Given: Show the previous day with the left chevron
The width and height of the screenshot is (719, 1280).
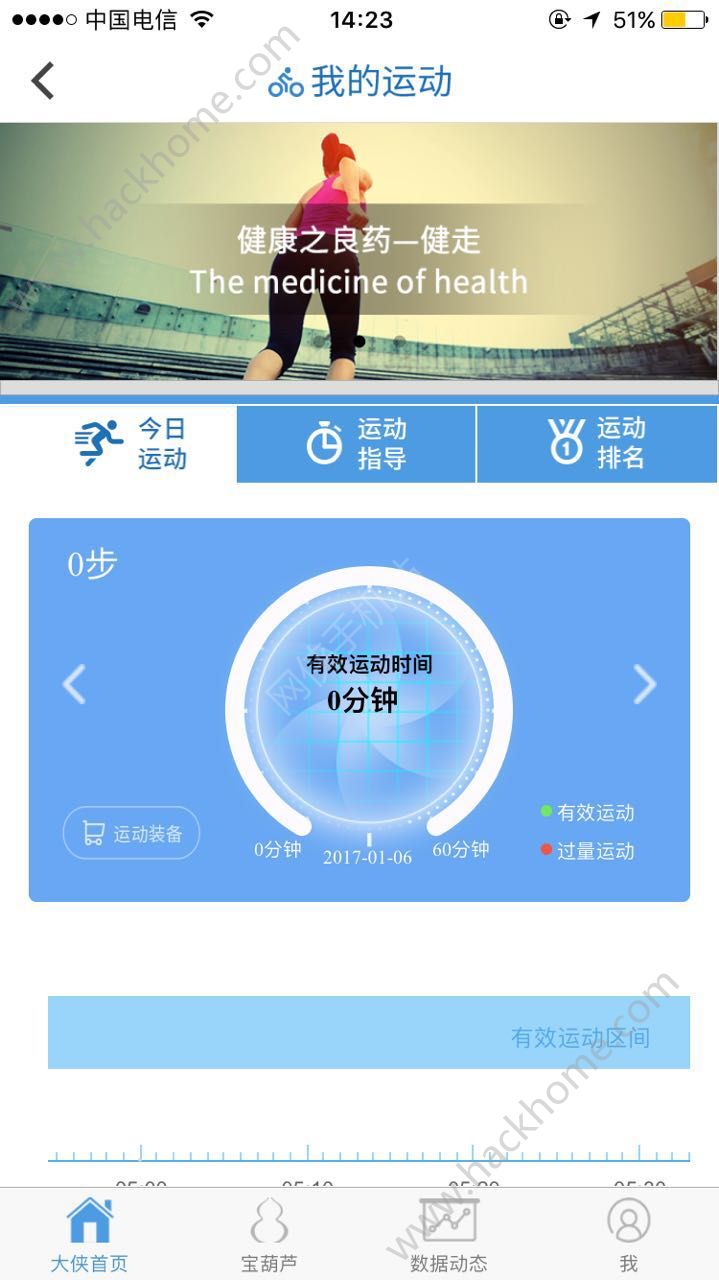Looking at the screenshot, I should click(74, 685).
